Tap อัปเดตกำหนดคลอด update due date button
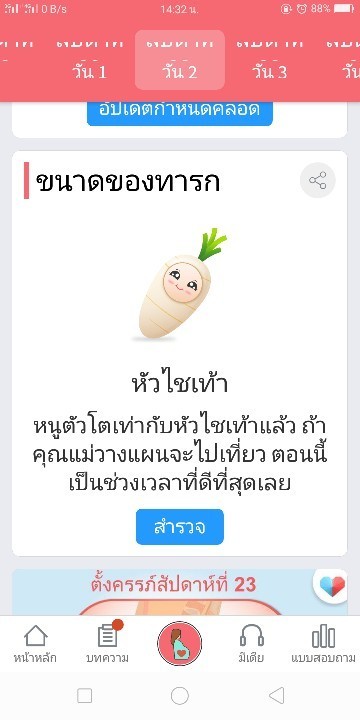 [180, 113]
